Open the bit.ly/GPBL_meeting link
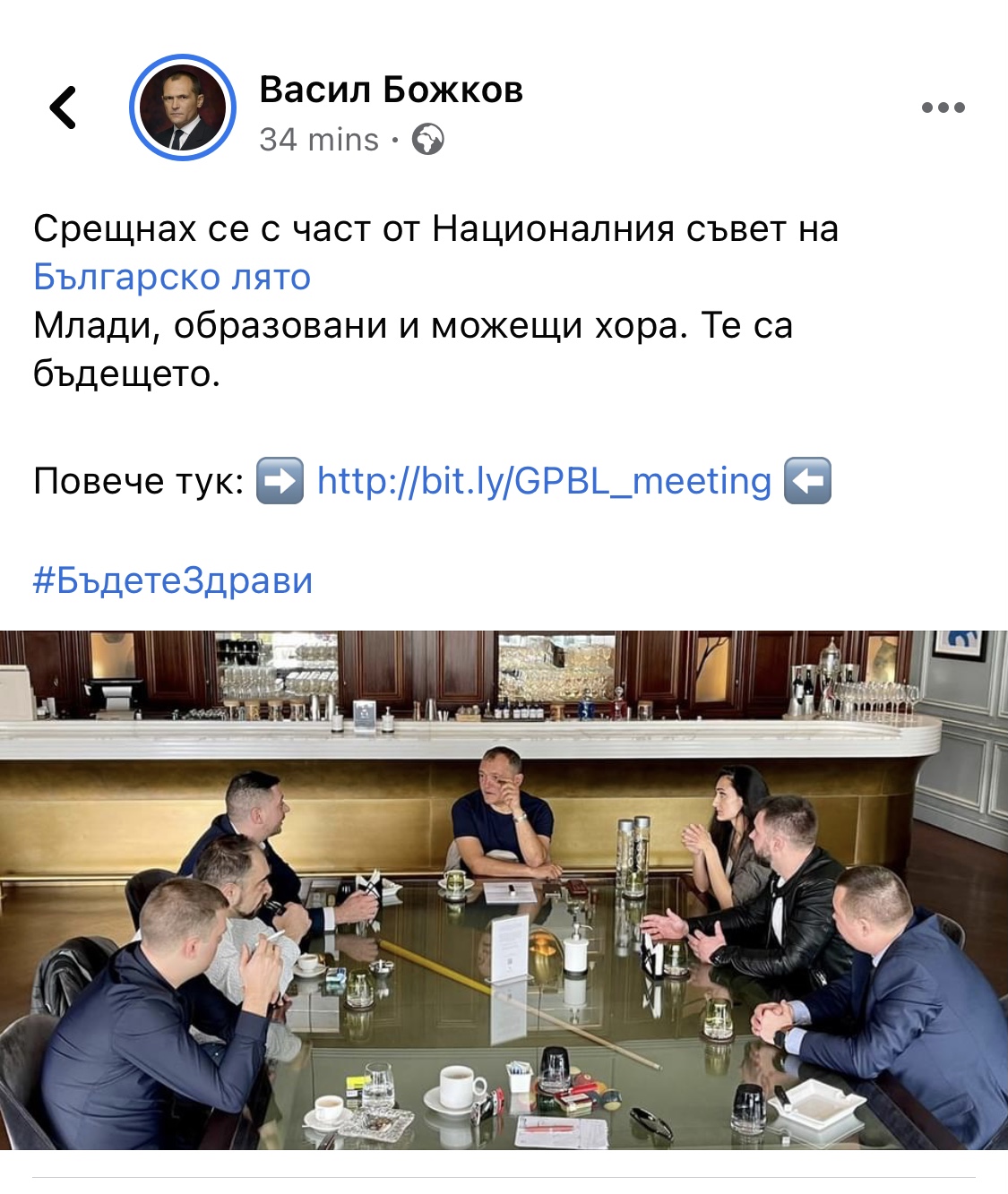The width and height of the screenshot is (1008, 1194). click(544, 481)
